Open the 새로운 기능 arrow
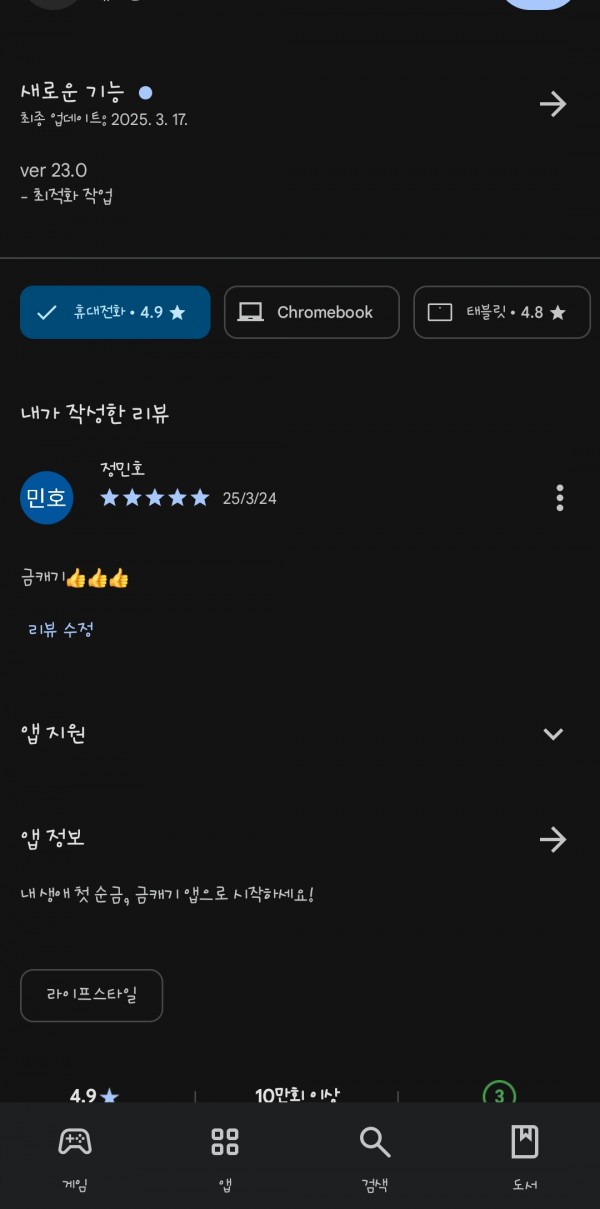Viewport: 600px width, 1209px height. pyautogui.click(x=553, y=104)
